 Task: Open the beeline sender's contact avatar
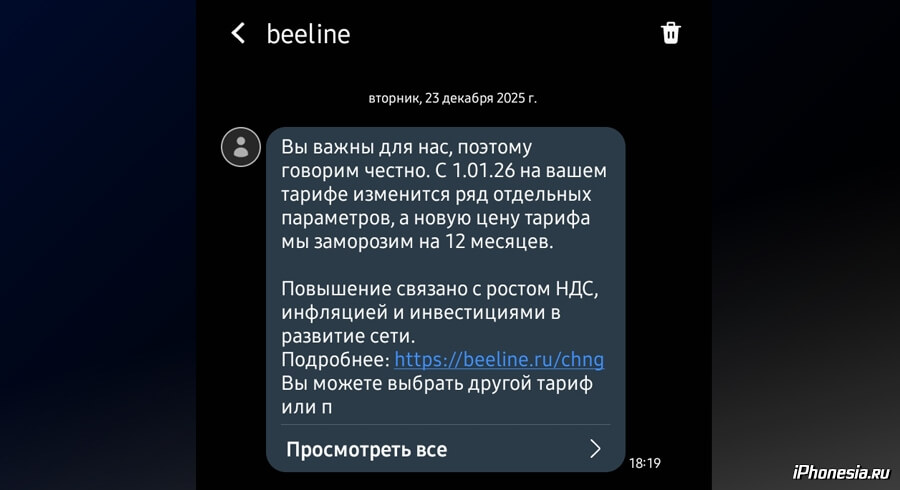click(241, 148)
